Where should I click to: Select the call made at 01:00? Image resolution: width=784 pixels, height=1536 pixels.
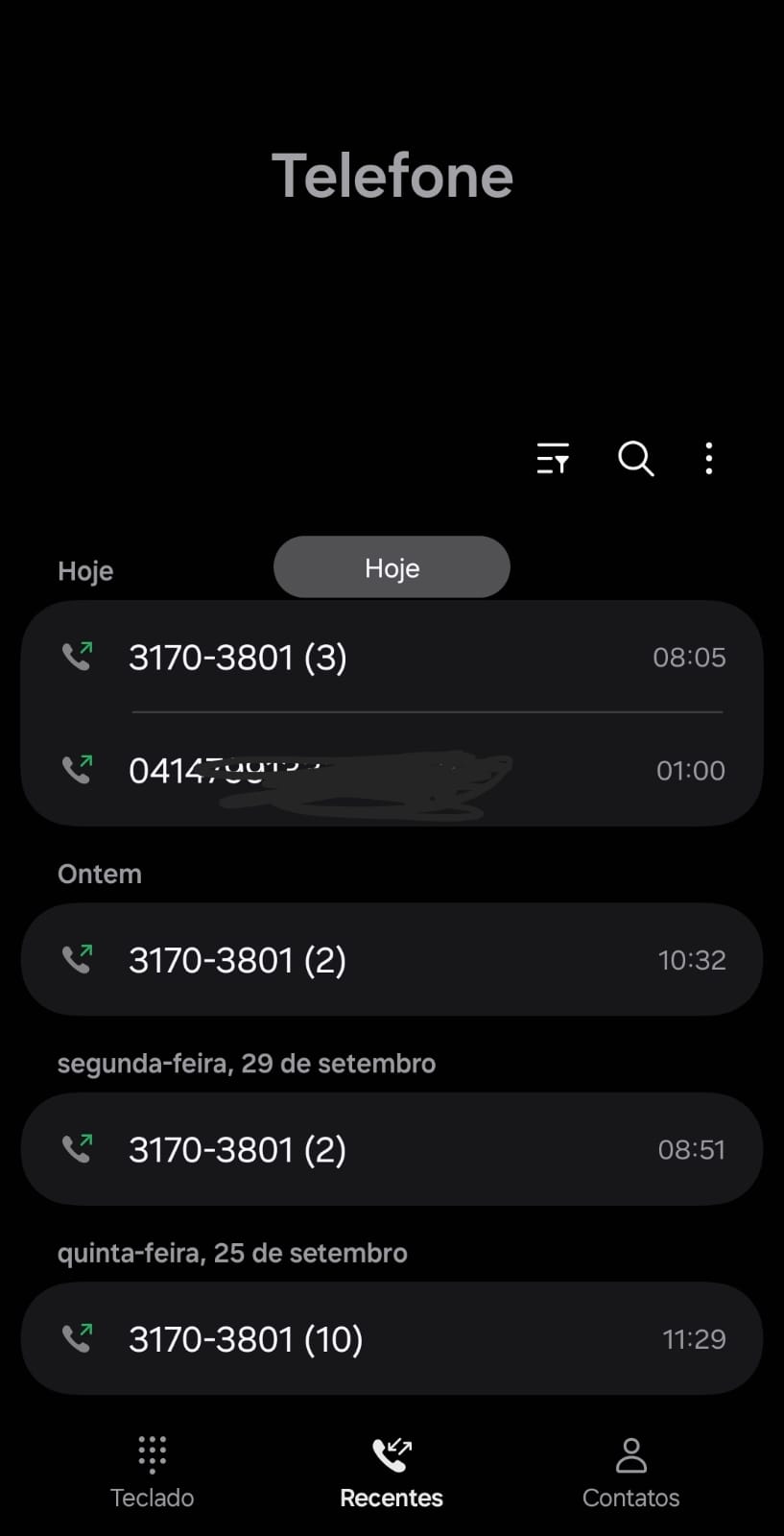[x=392, y=770]
